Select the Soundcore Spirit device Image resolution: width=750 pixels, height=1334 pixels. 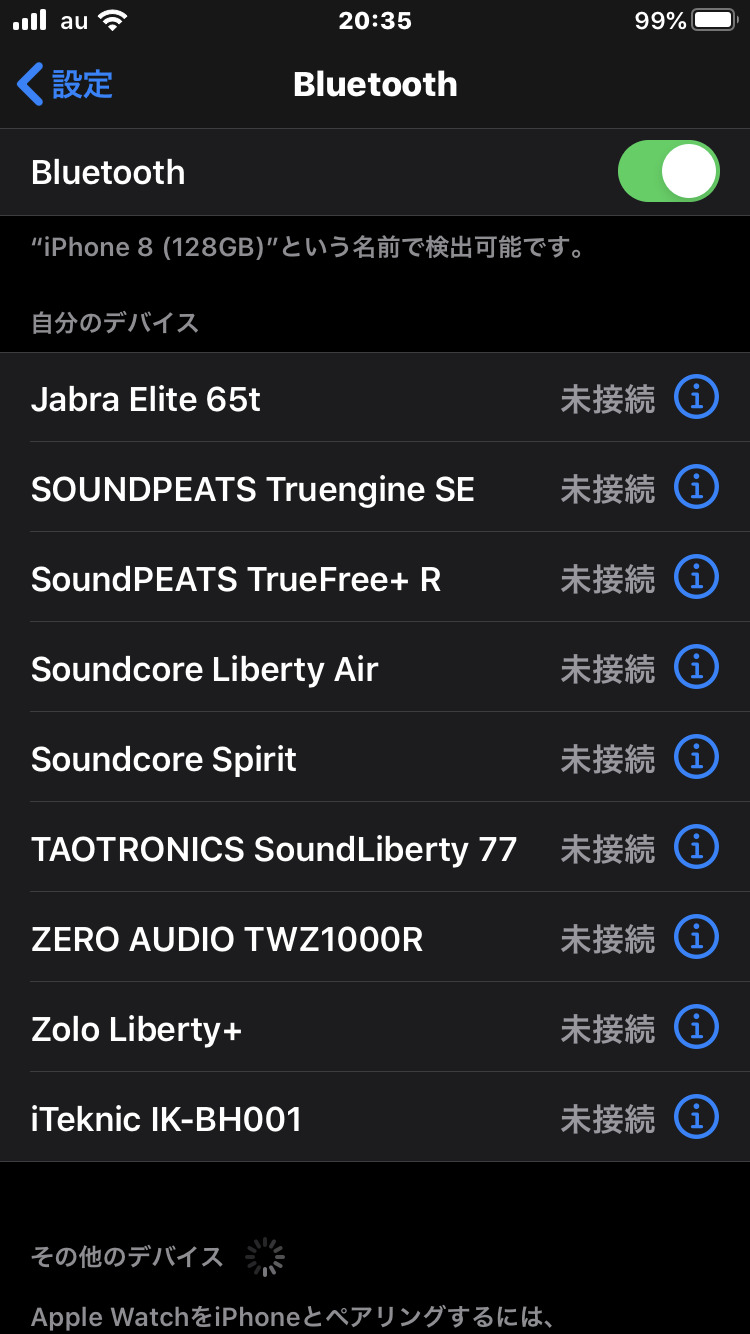(375, 759)
